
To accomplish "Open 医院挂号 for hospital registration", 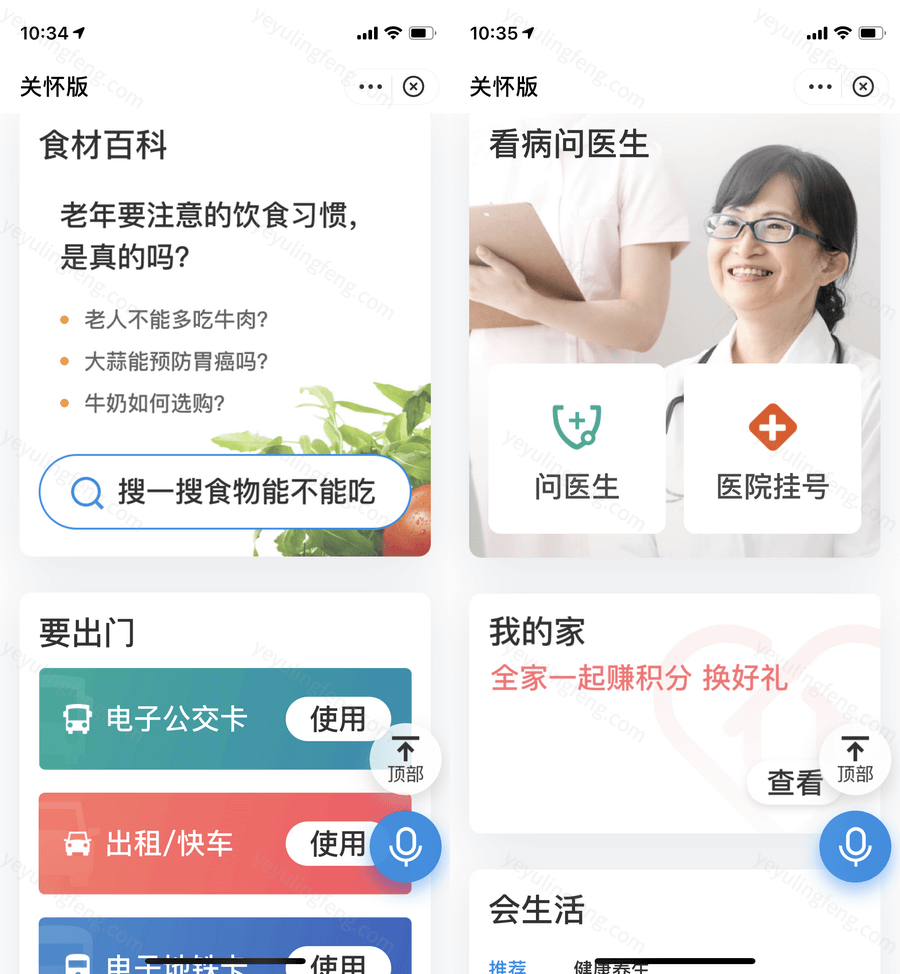I will [772, 449].
